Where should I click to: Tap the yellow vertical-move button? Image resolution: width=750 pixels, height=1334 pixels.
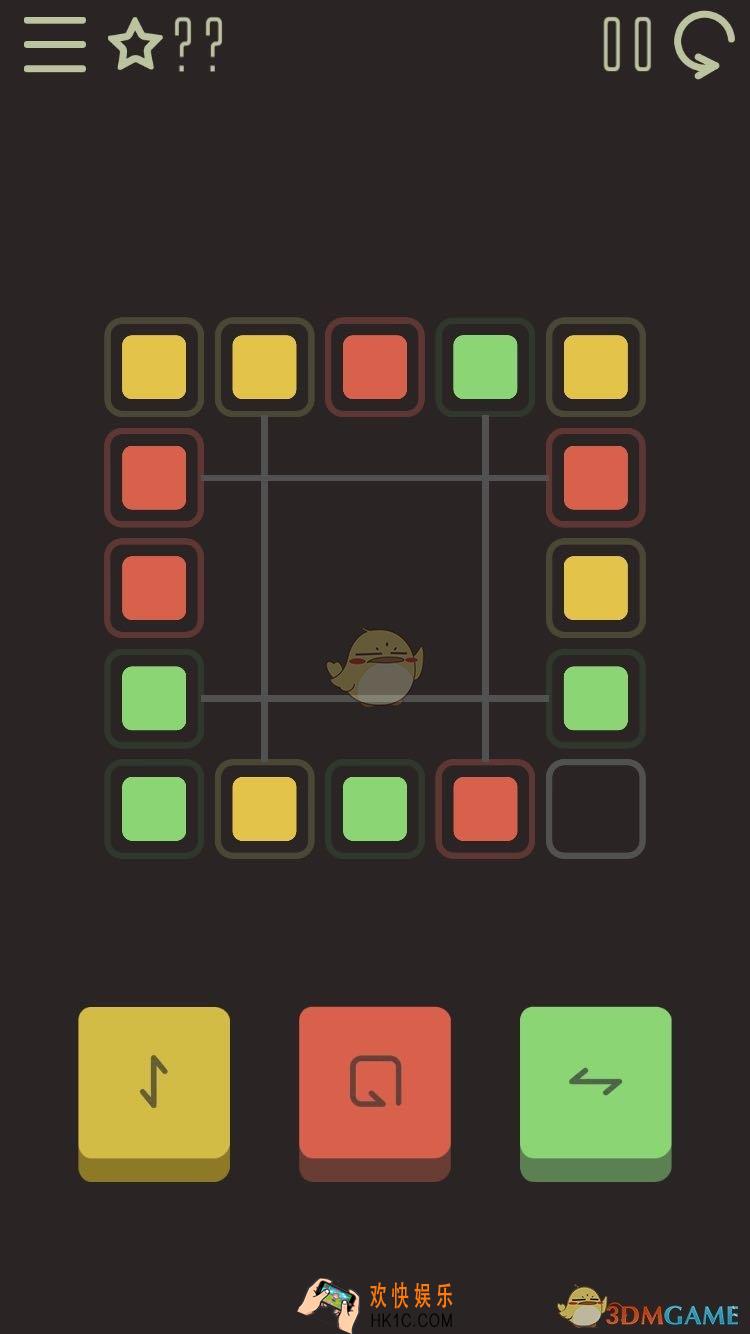(154, 1084)
